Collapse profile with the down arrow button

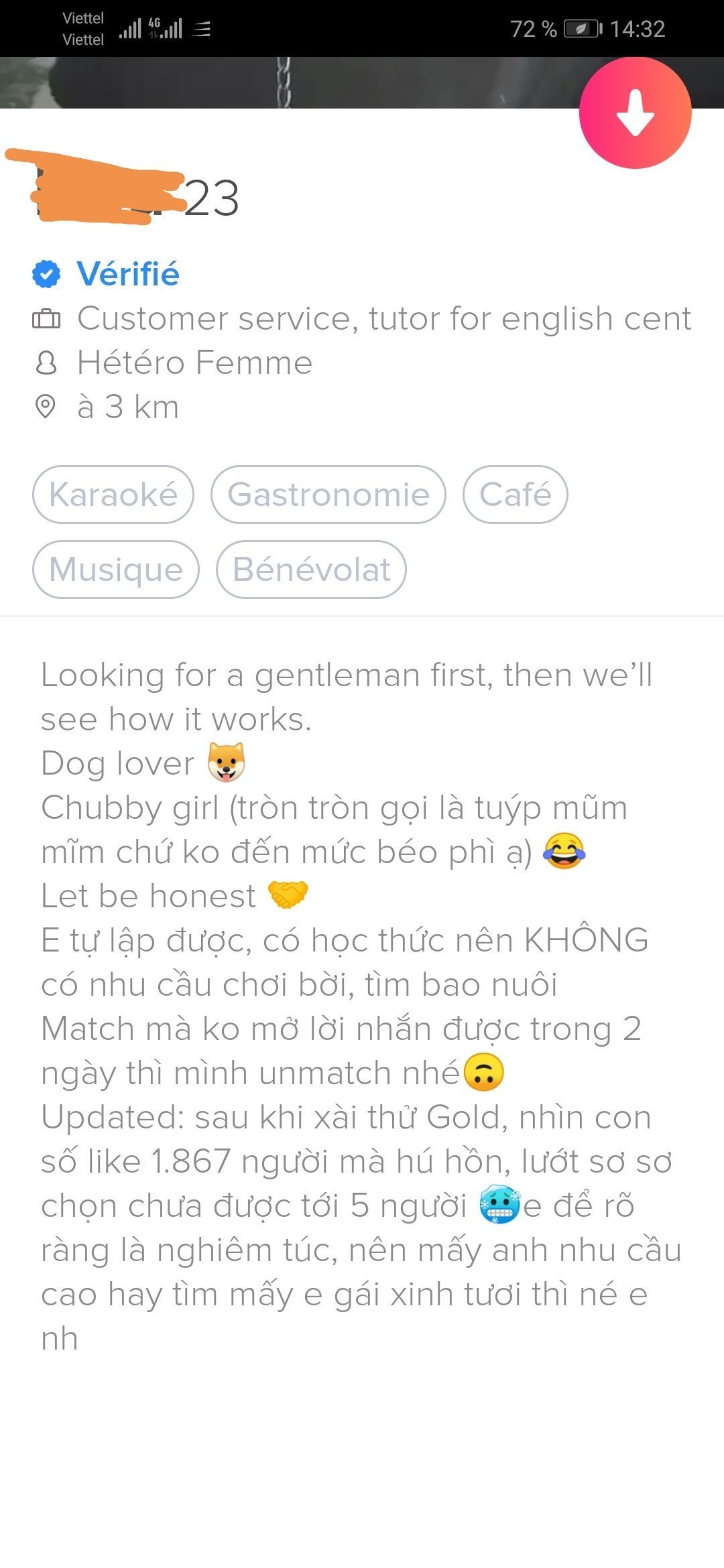635,113
